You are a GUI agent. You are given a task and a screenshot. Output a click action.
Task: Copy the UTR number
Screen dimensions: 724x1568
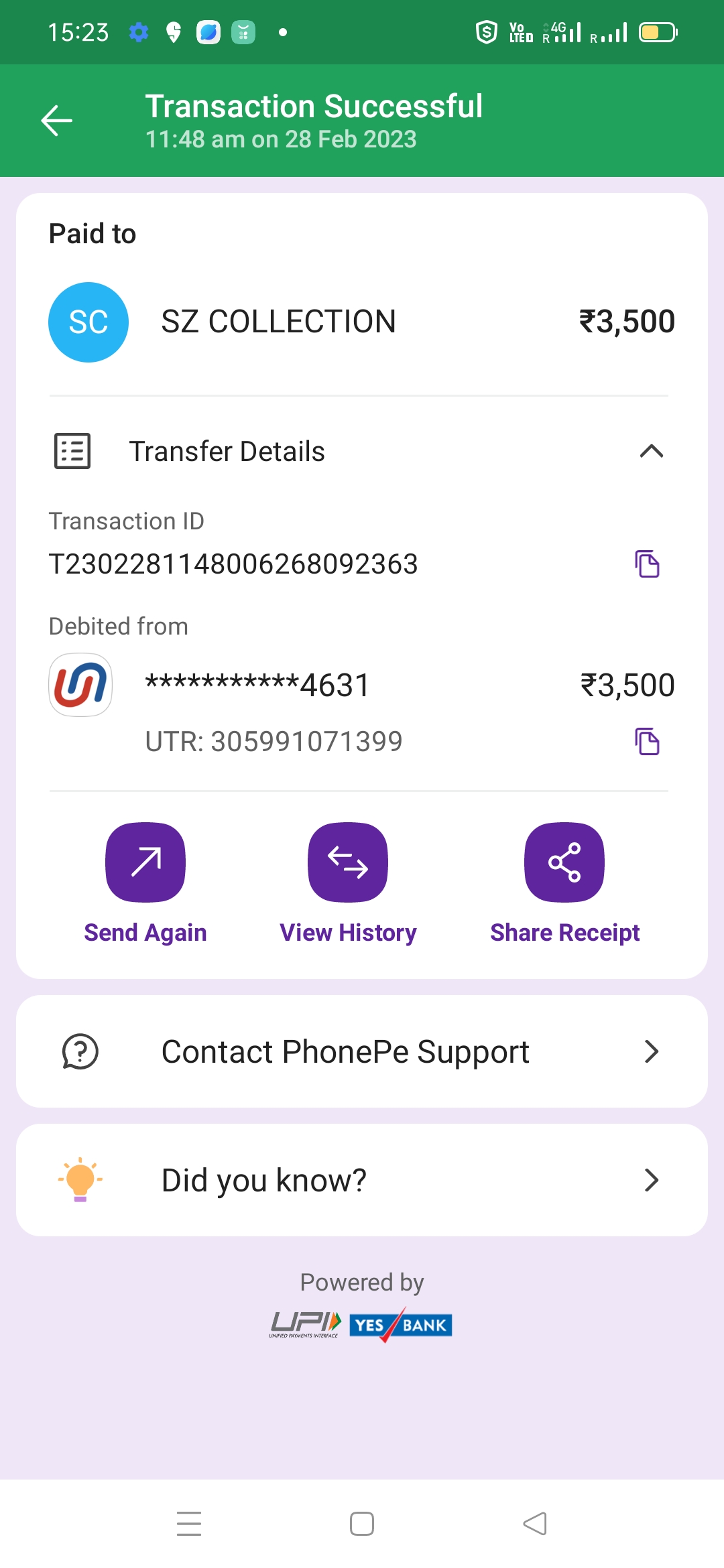coord(647,742)
